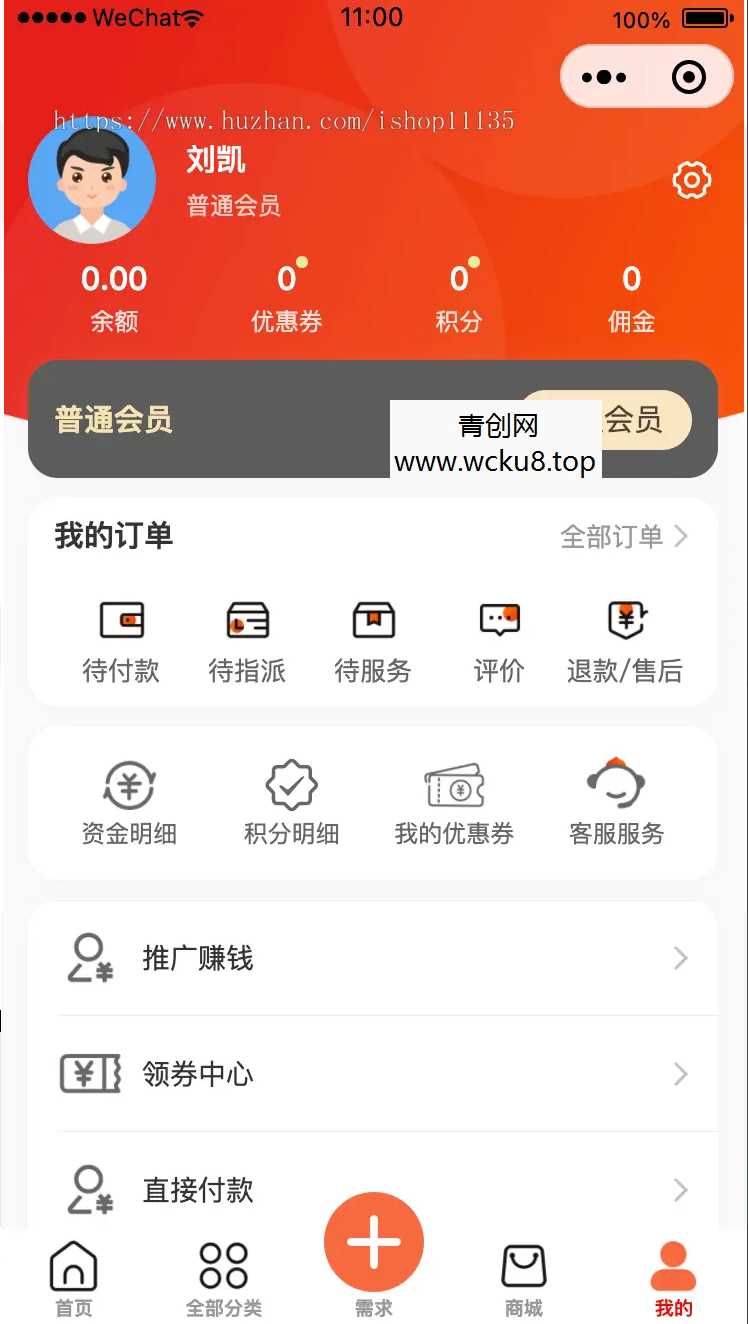Tap the user avatar of 刘凯
The image size is (748, 1324).
92,180
